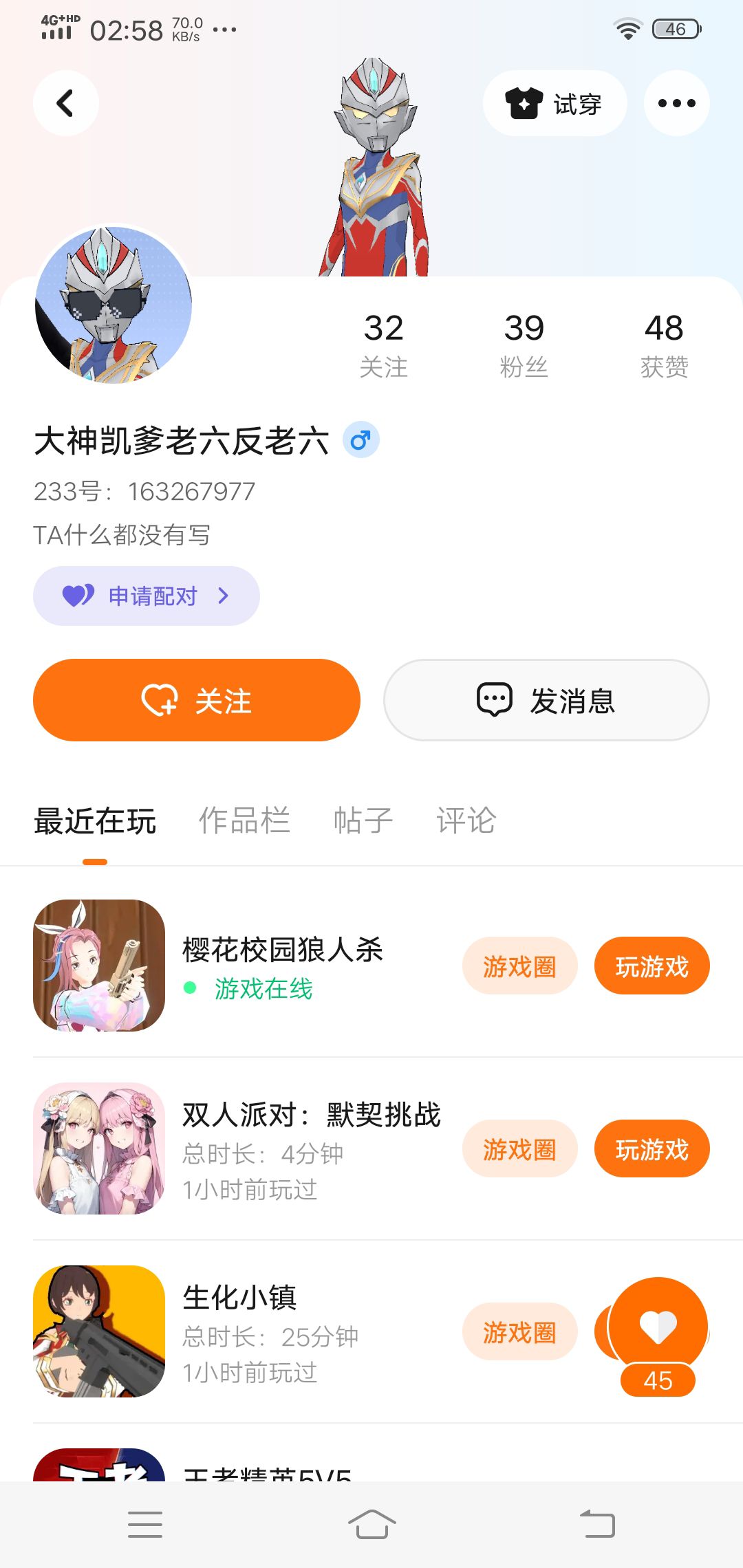Switch to the 作品栏 tab

click(x=244, y=820)
